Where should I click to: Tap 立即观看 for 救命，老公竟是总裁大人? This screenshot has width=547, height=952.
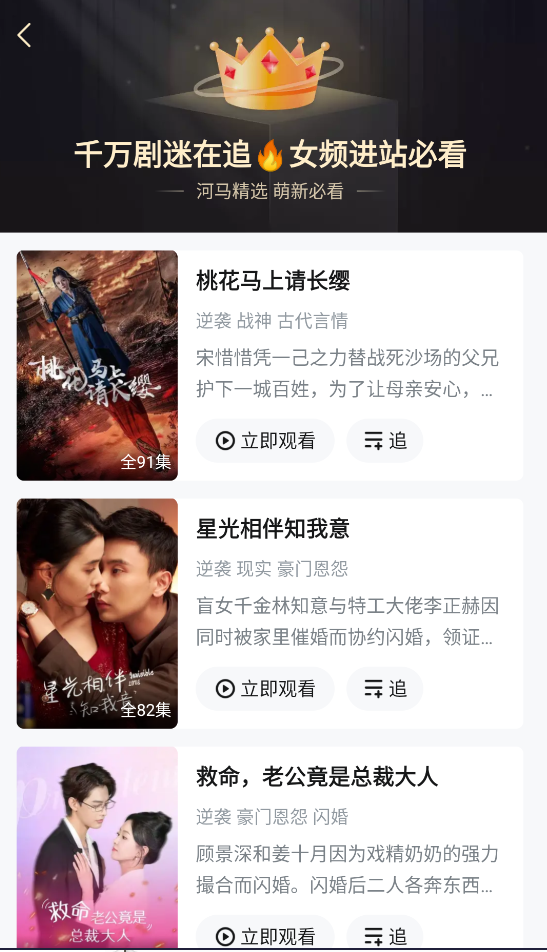pos(265,933)
